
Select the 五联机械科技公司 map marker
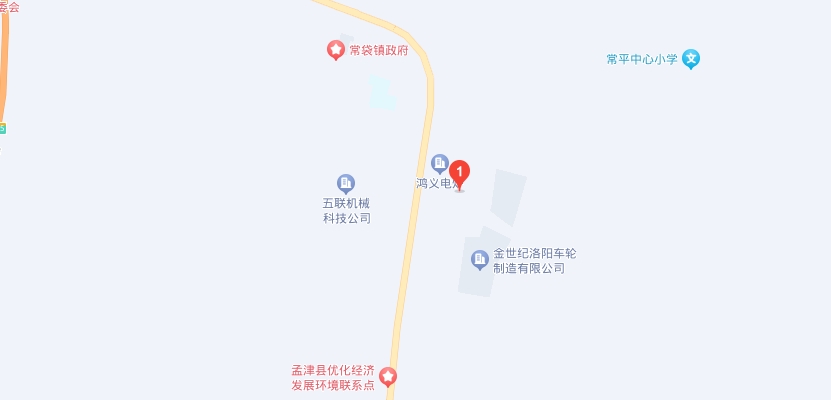pyautogui.click(x=345, y=183)
